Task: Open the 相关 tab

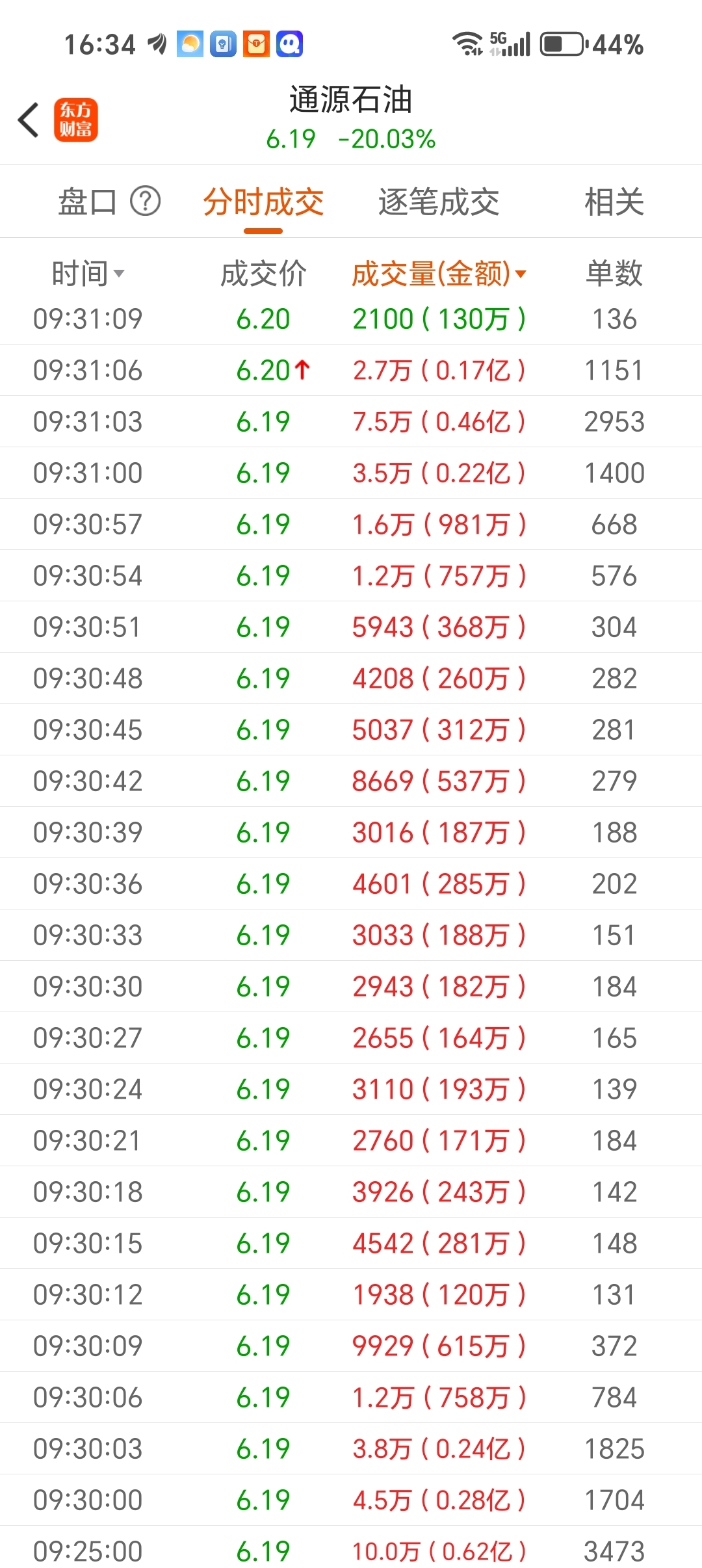Action: [x=614, y=202]
